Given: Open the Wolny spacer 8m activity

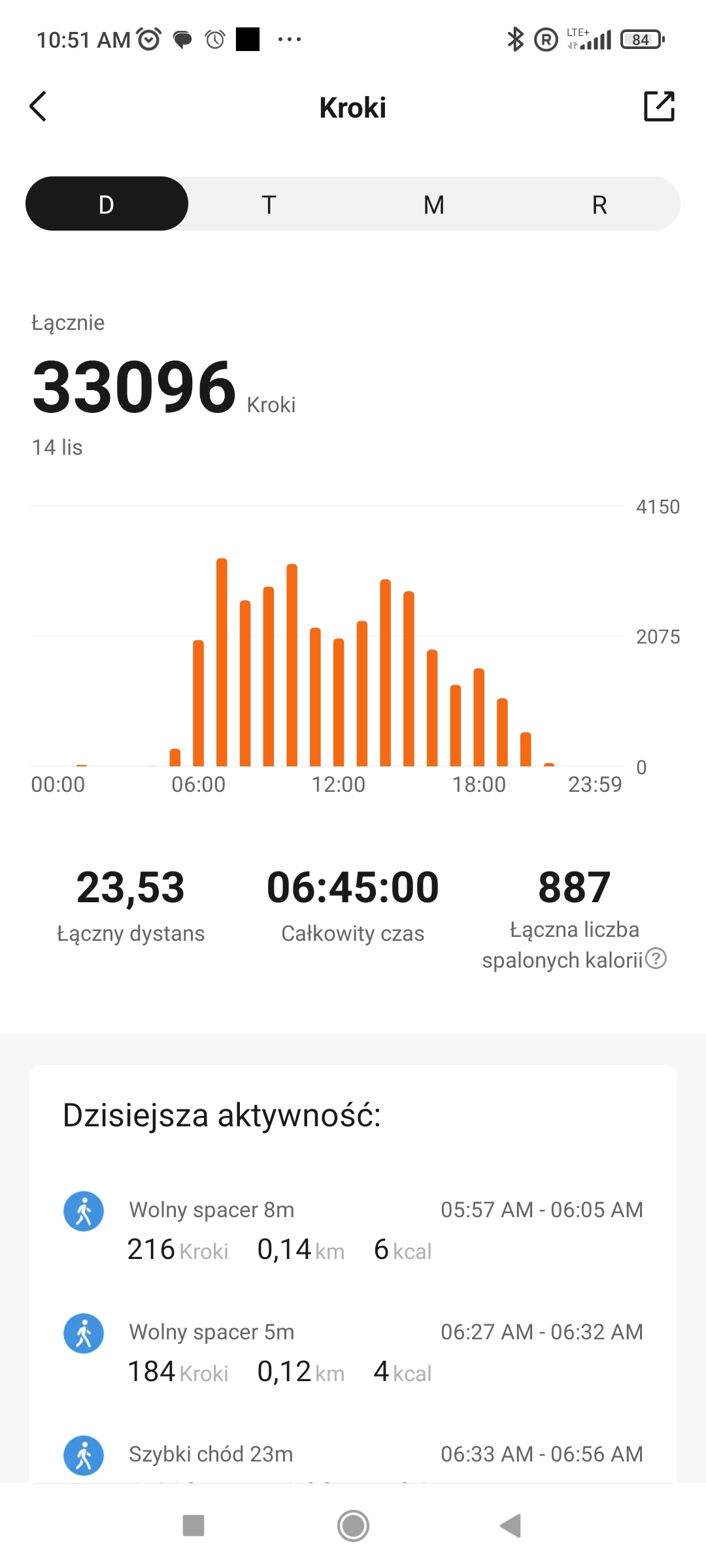Looking at the screenshot, I should (x=353, y=1228).
